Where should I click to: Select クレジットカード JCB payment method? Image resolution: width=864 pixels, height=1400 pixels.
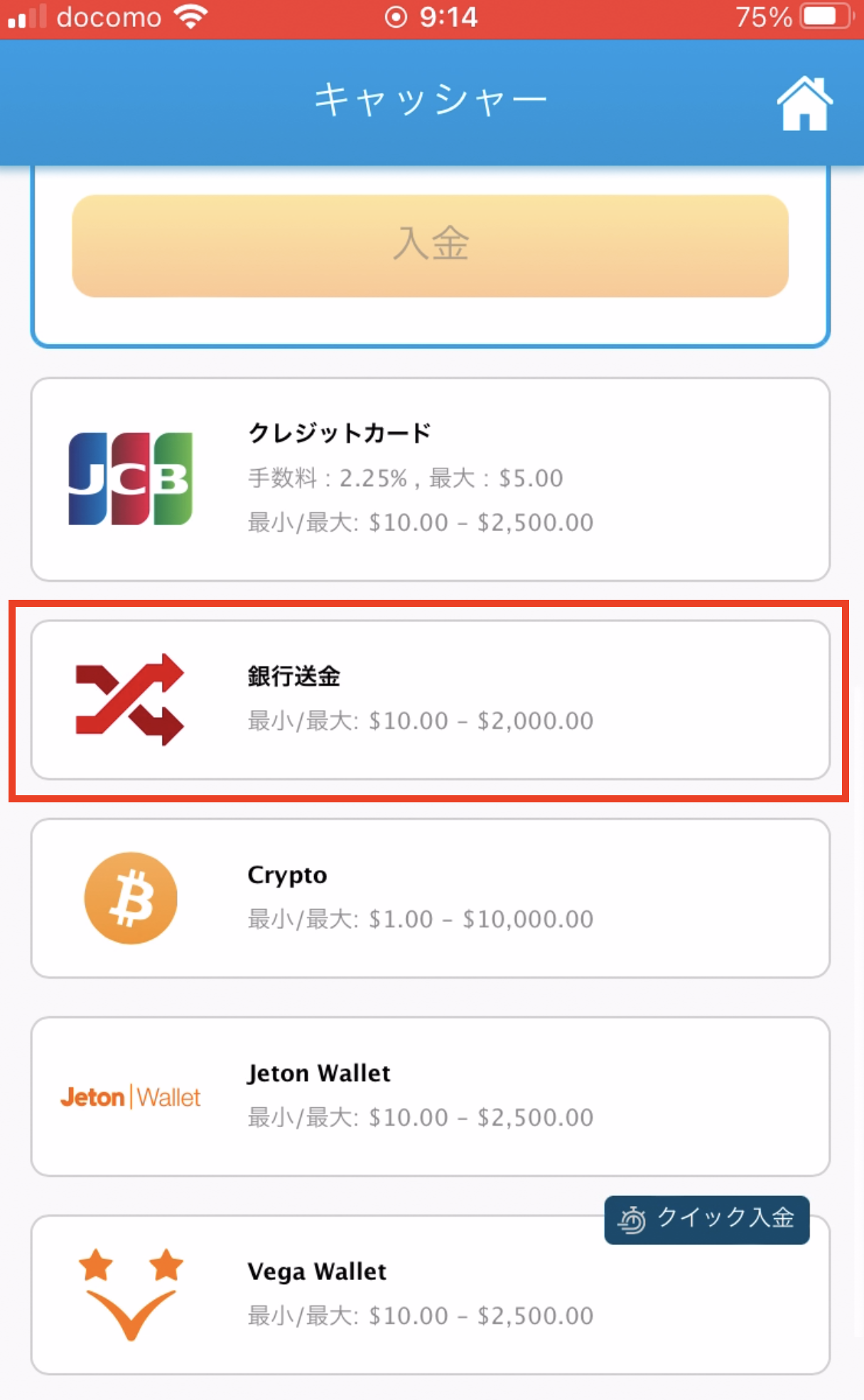[x=431, y=480]
